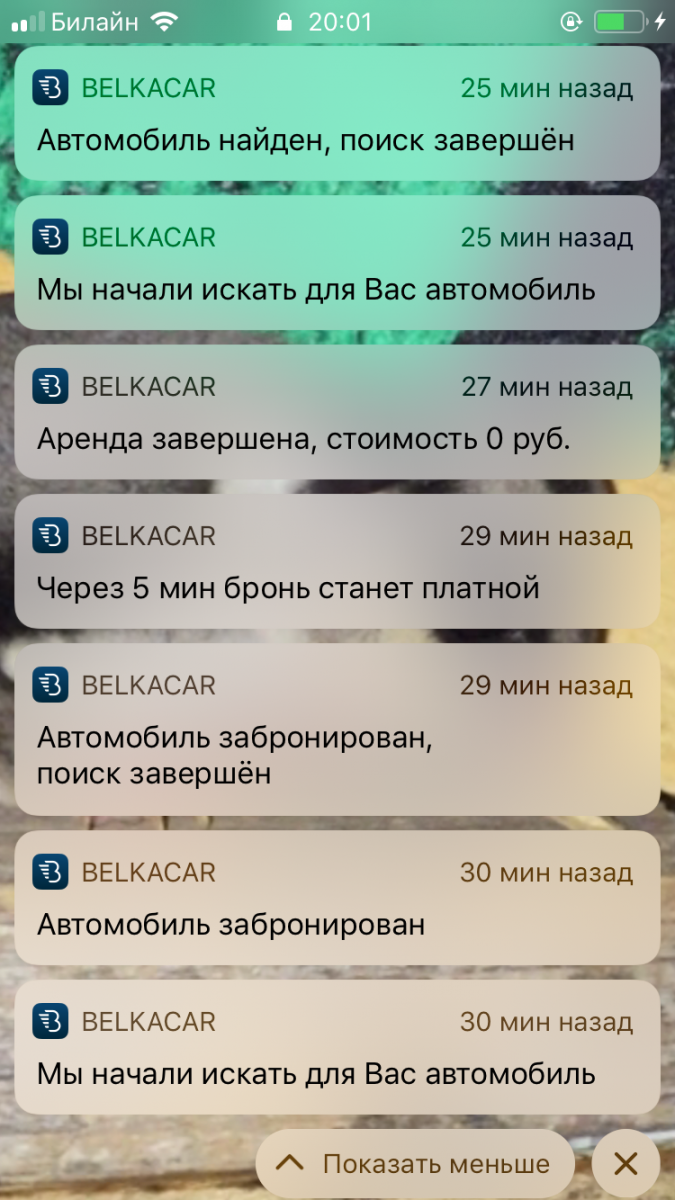Image resolution: width=675 pixels, height=1200 pixels.
Task: Open the "Автомобиль найден, поиск завершён" notification
Action: click(x=337, y=114)
